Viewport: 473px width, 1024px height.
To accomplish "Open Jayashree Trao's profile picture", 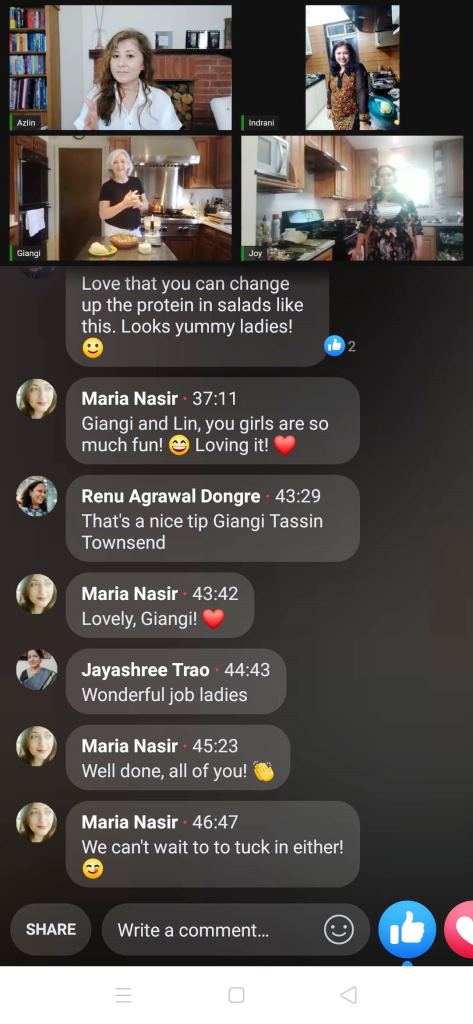I will [x=37, y=670].
